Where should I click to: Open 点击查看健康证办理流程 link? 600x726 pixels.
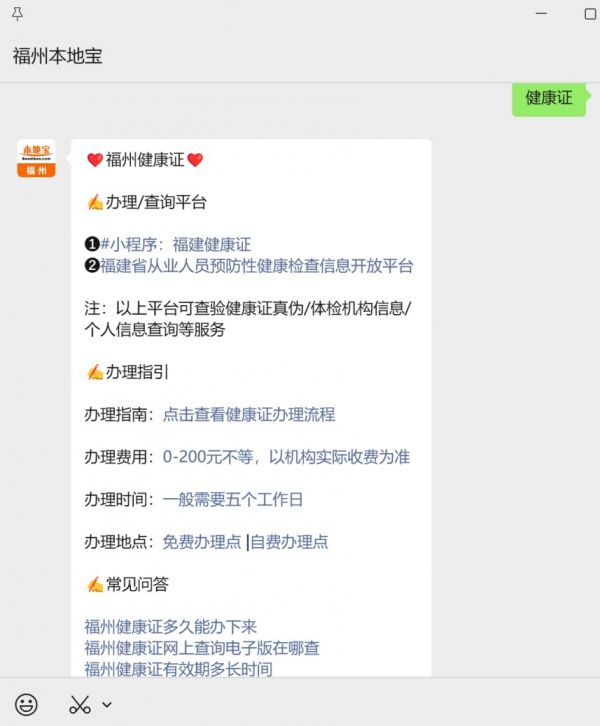coord(249,414)
